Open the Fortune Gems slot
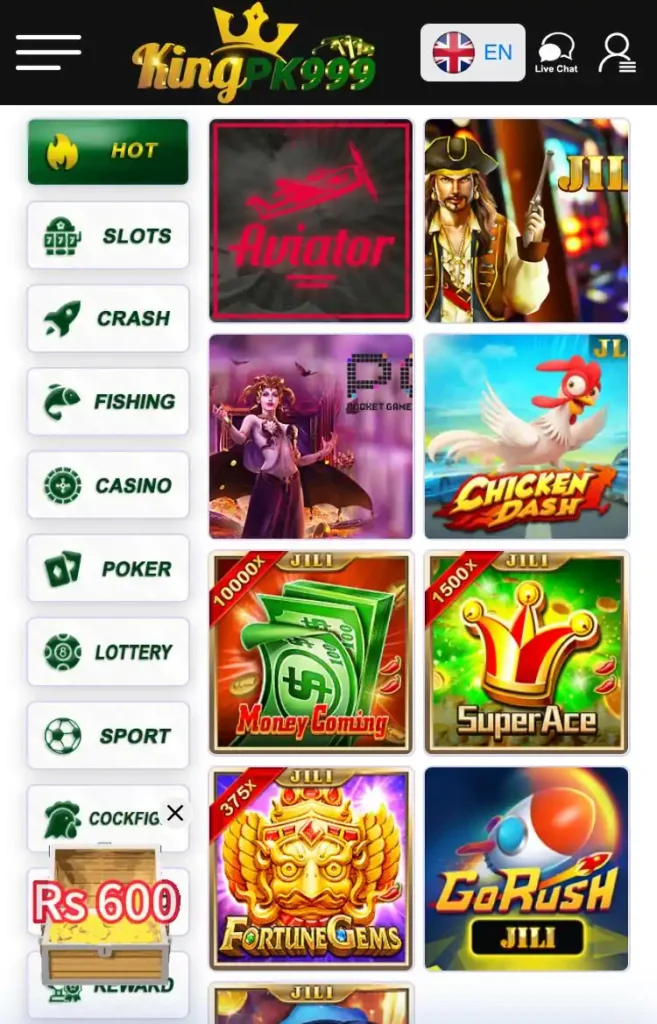 311,868
